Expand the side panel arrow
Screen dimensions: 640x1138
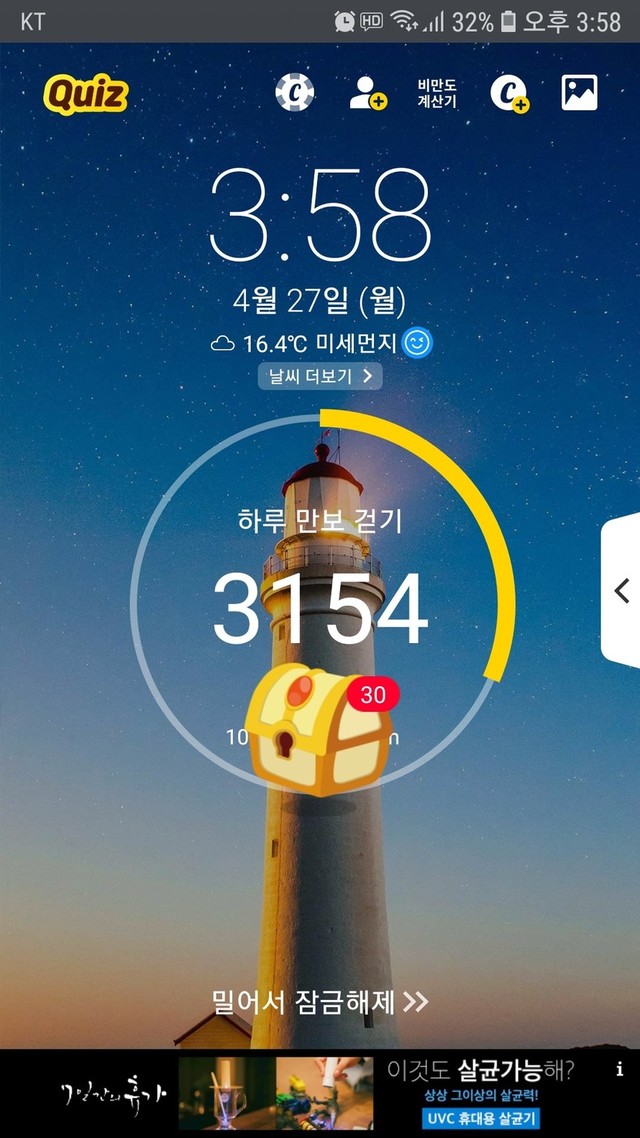coord(621,591)
